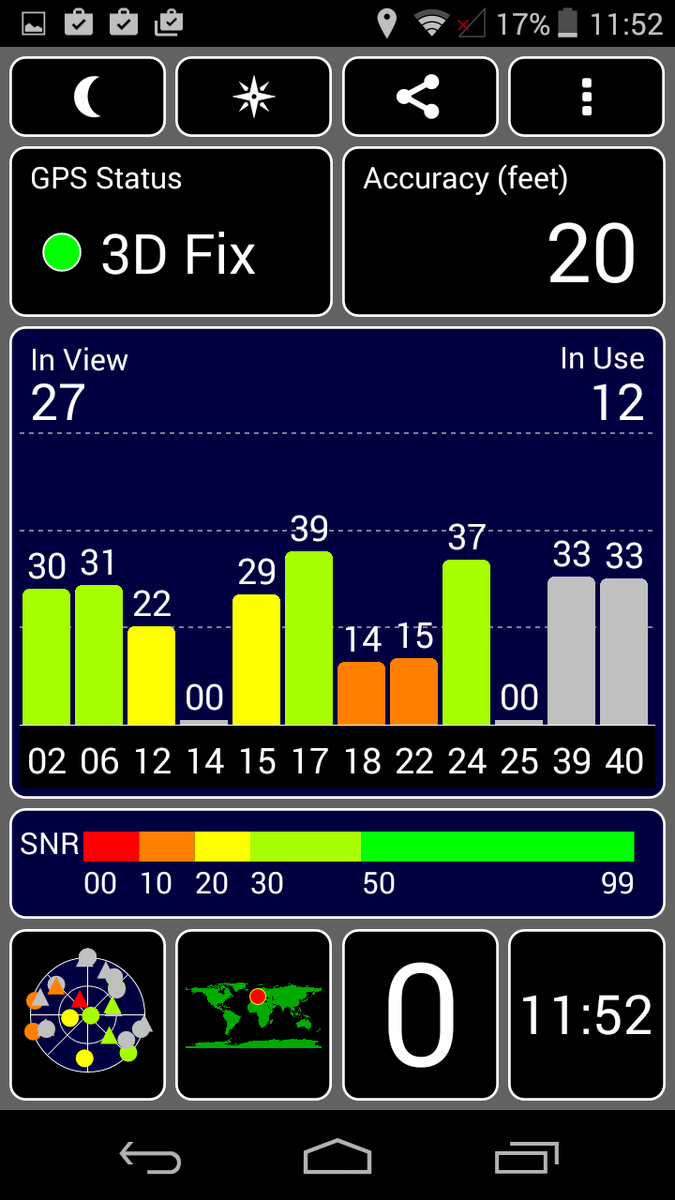The width and height of the screenshot is (675, 1200).
Task: Switch to night mode with the moon icon
Action: [88, 97]
